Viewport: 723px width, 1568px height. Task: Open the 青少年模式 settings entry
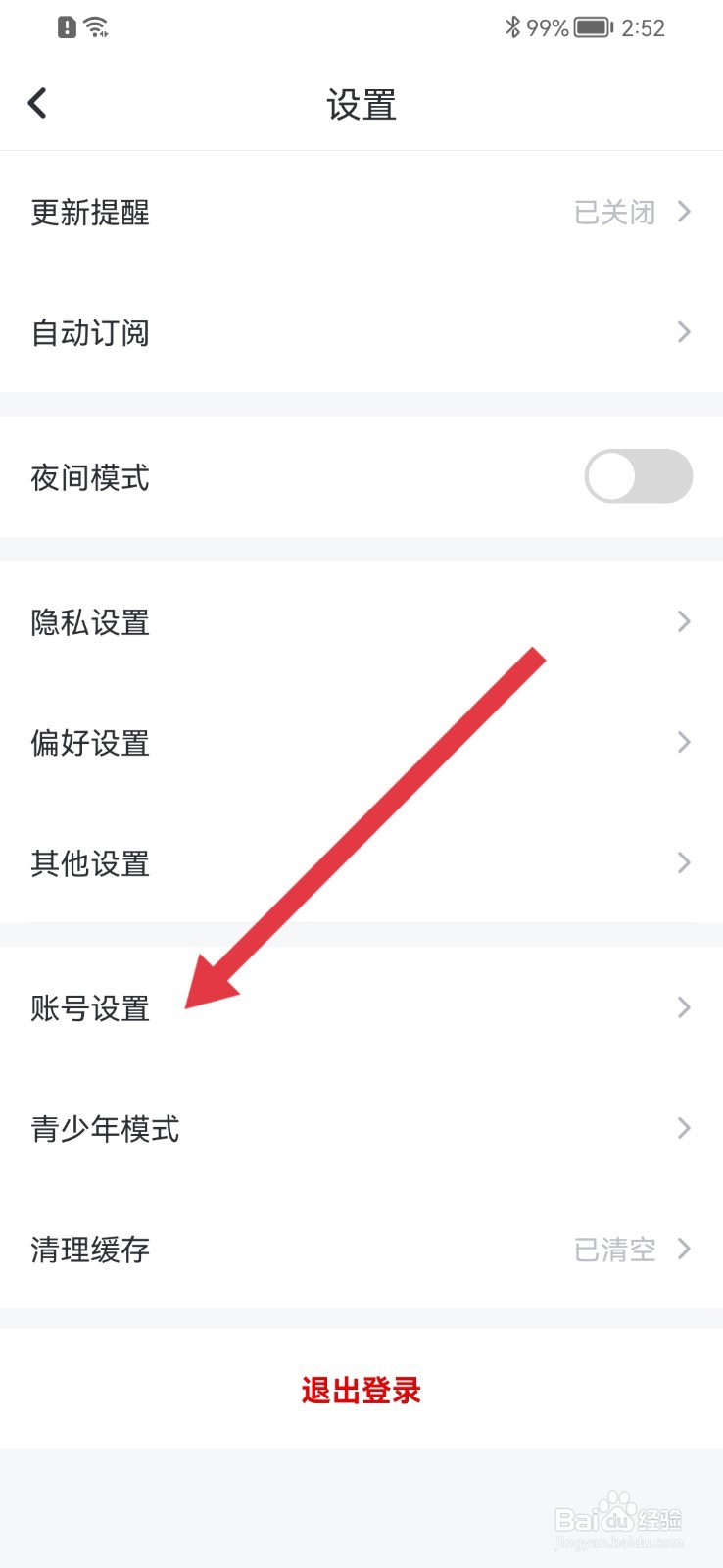click(x=361, y=1129)
